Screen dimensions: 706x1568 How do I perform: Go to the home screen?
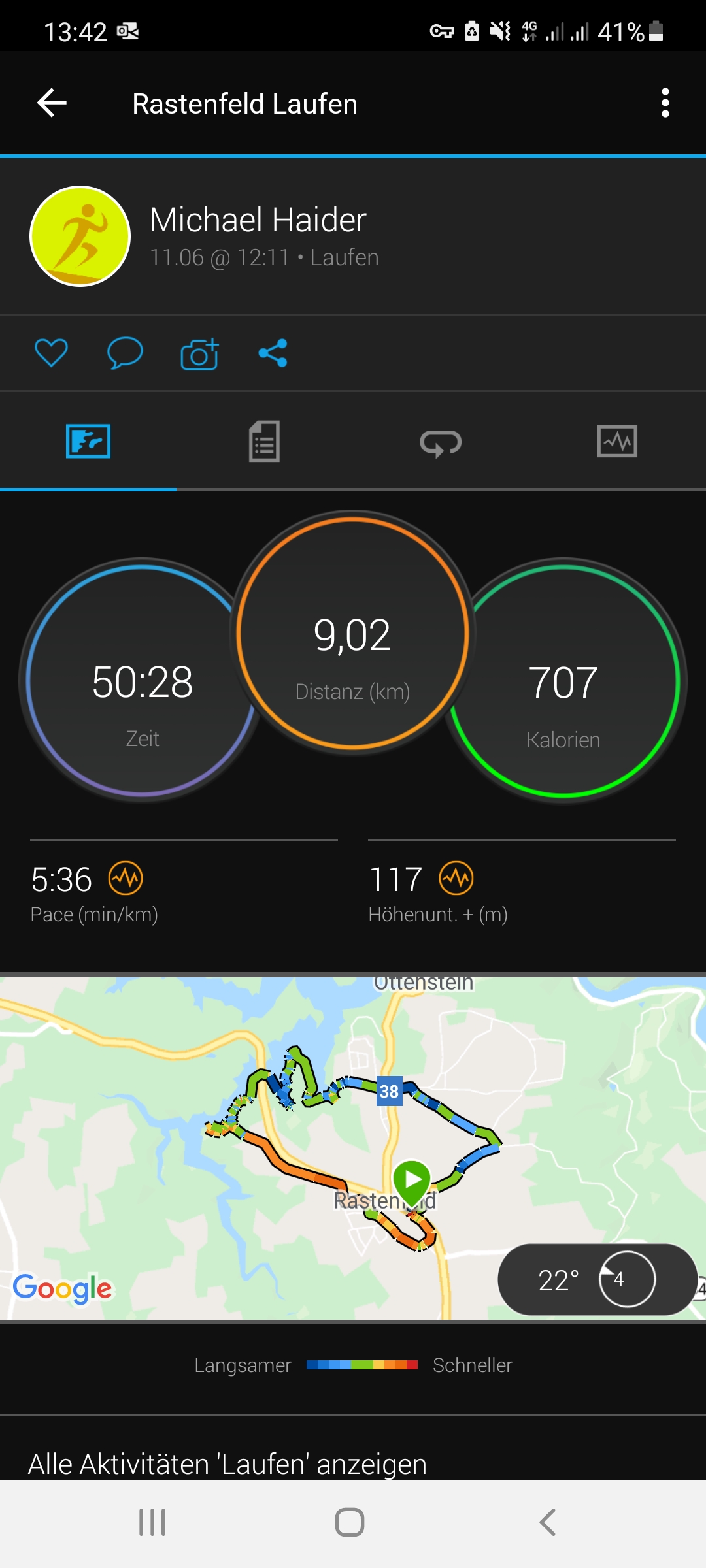tap(350, 1522)
